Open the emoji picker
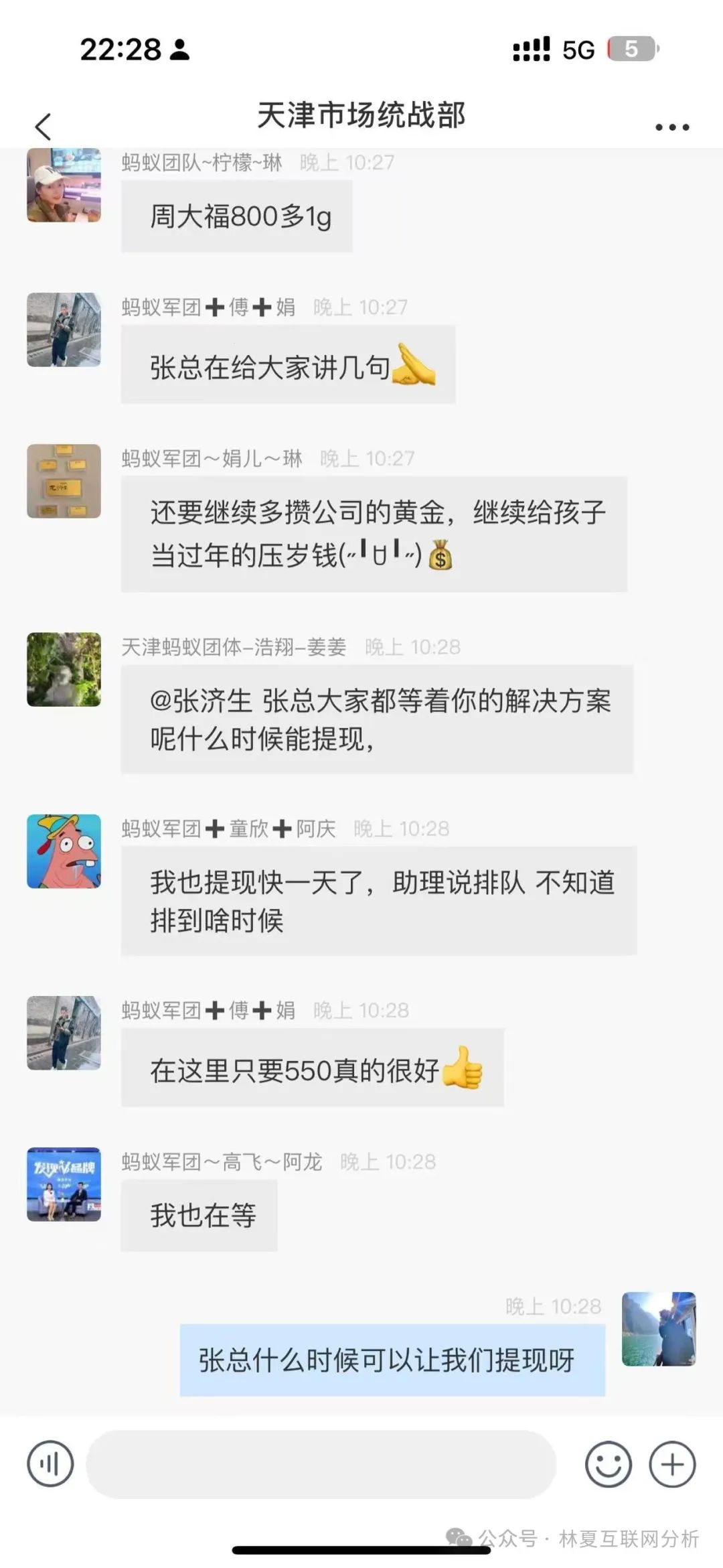Image resolution: width=723 pixels, height=1568 pixels. [x=608, y=1464]
